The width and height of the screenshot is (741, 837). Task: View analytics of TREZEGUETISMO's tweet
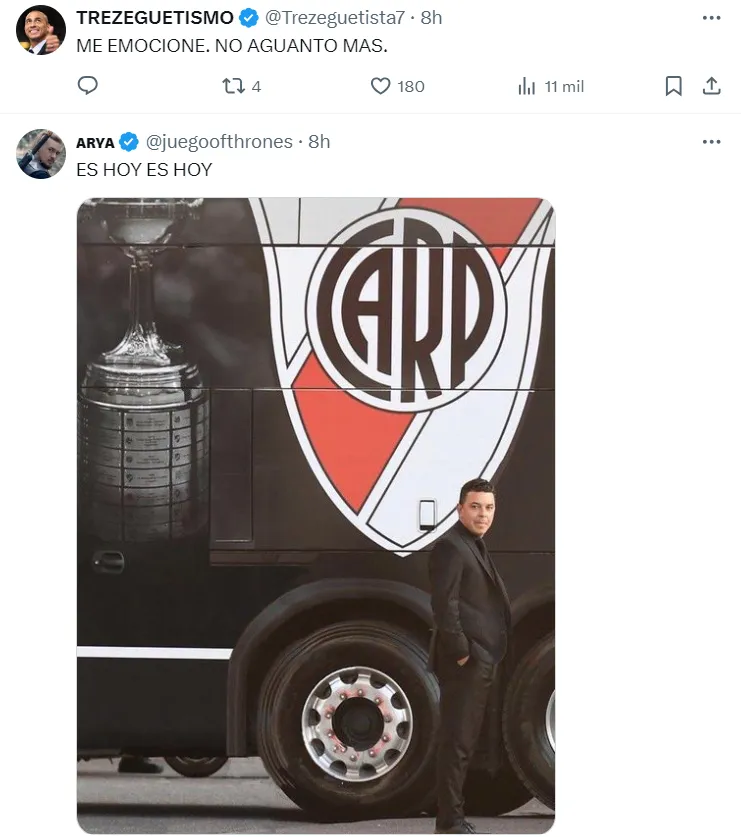pyautogui.click(x=527, y=87)
